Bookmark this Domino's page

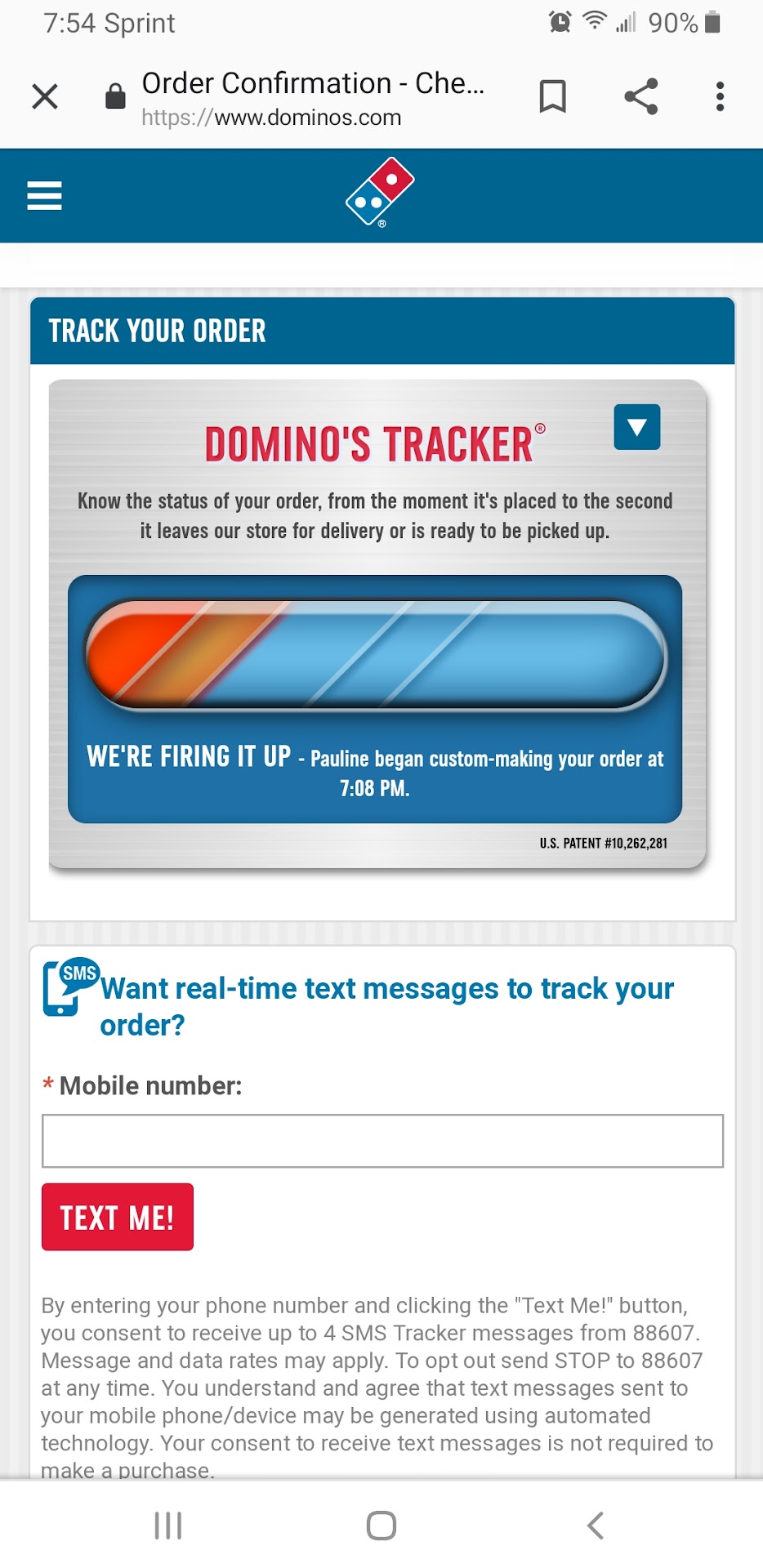pyautogui.click(x=553, y=96)
